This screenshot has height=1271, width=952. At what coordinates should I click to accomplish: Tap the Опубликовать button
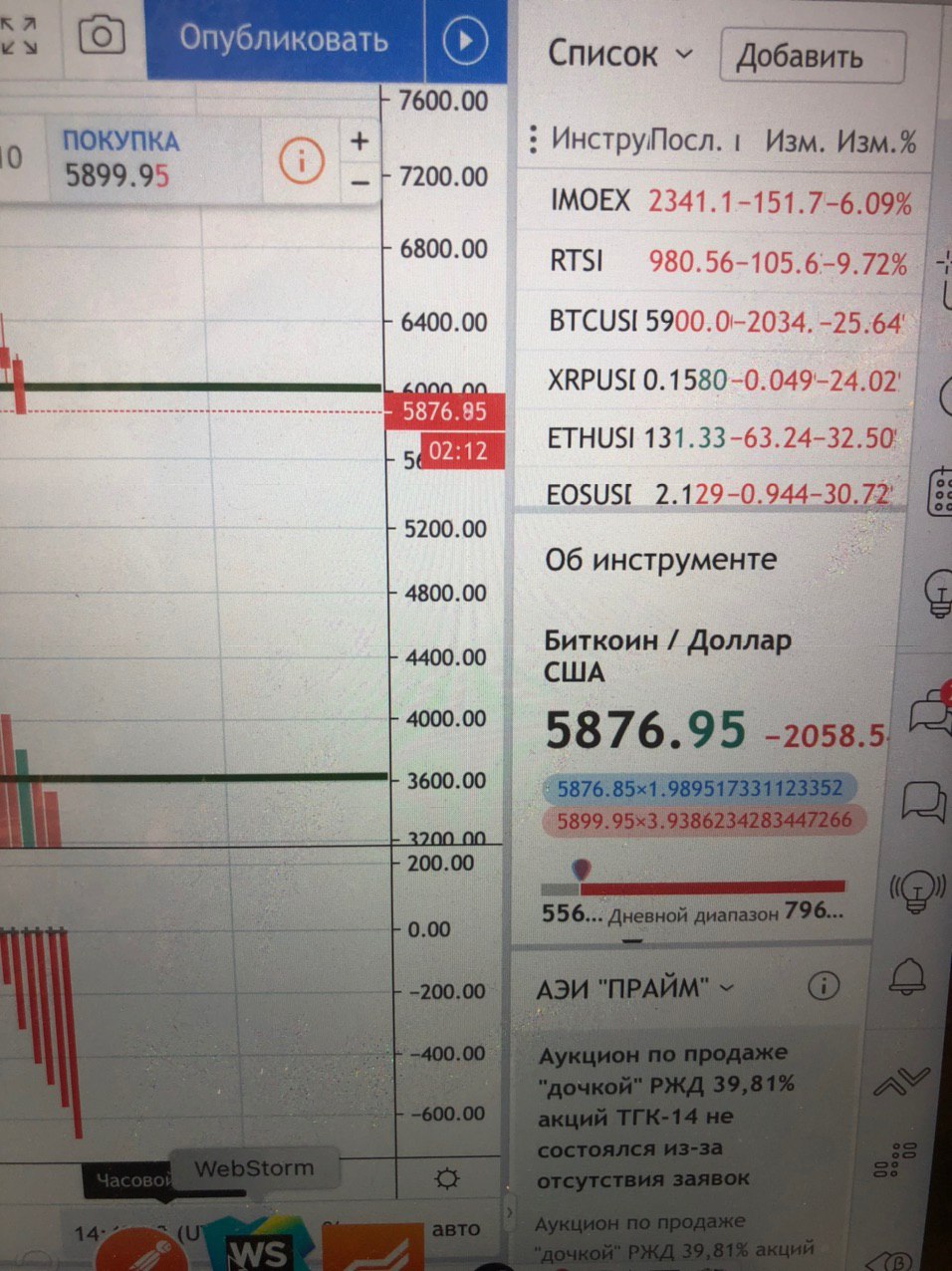pyautogui.click(x=283, y=40)
